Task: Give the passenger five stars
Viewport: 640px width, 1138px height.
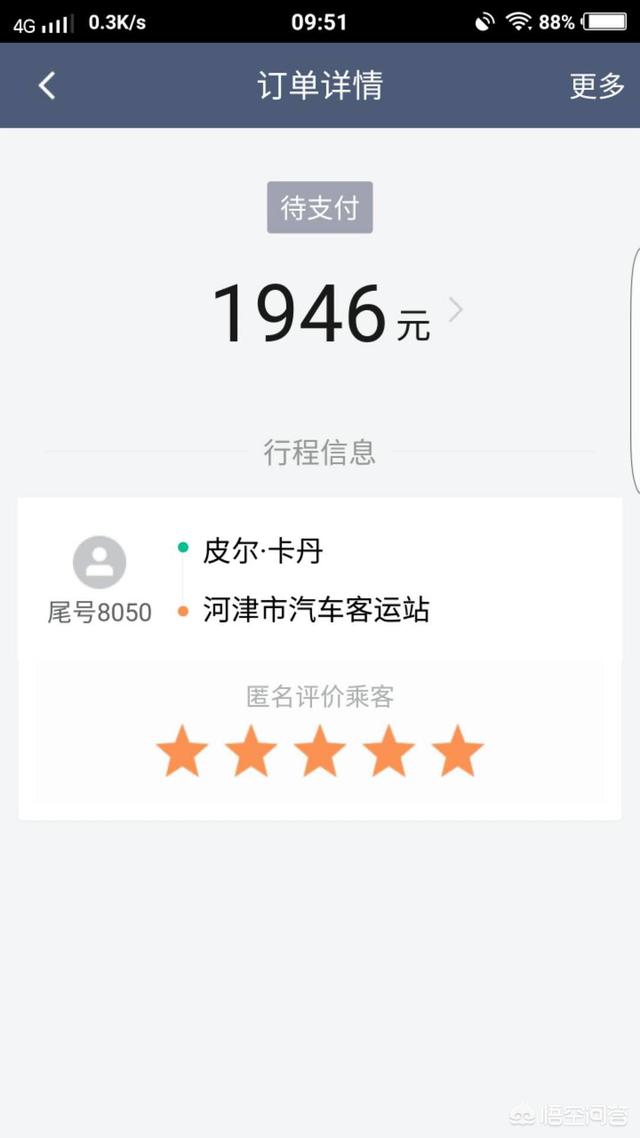Action: click(458, 753)
